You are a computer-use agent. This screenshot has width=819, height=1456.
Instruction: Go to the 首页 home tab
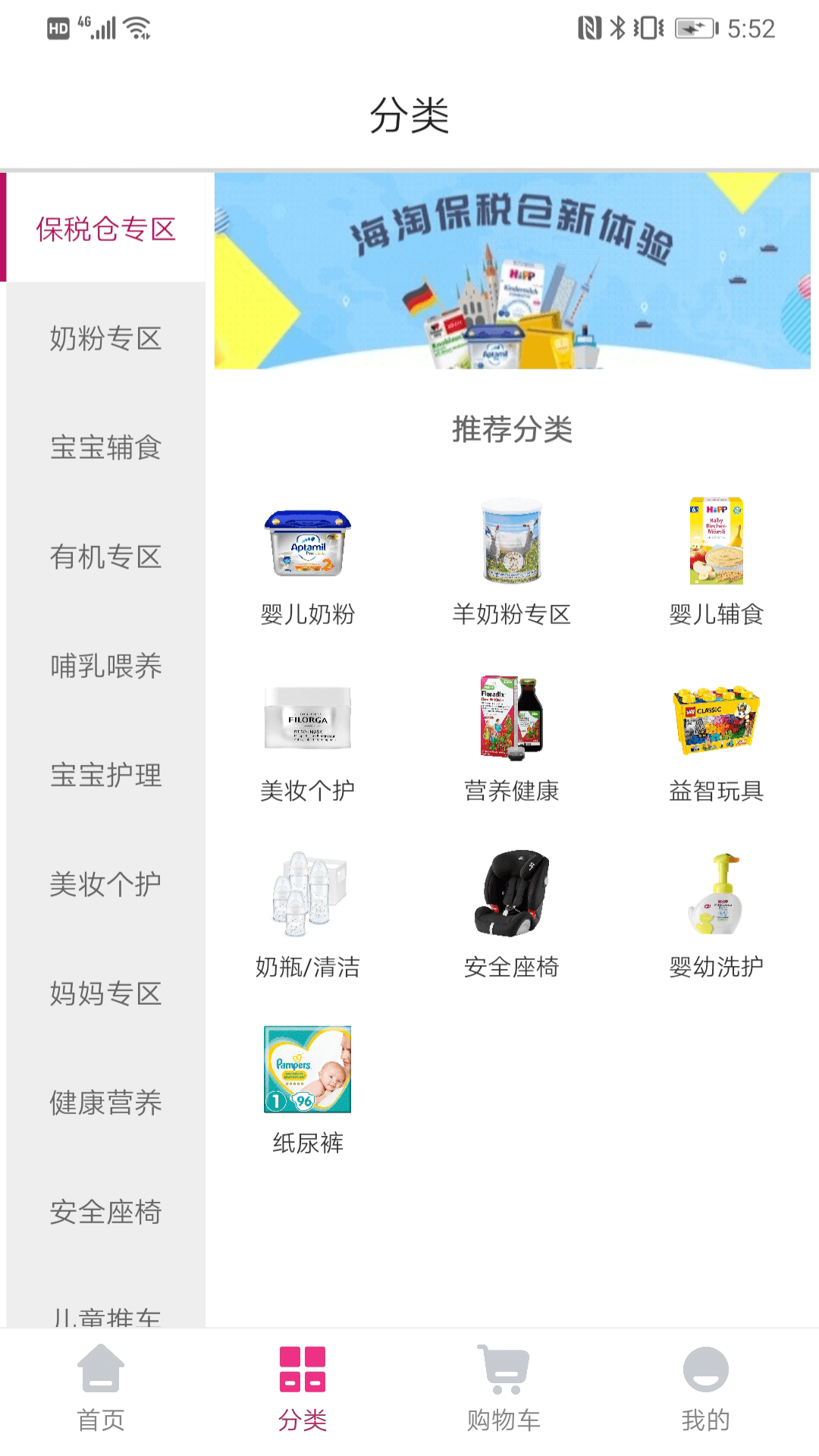click(x=101, y=1389)
